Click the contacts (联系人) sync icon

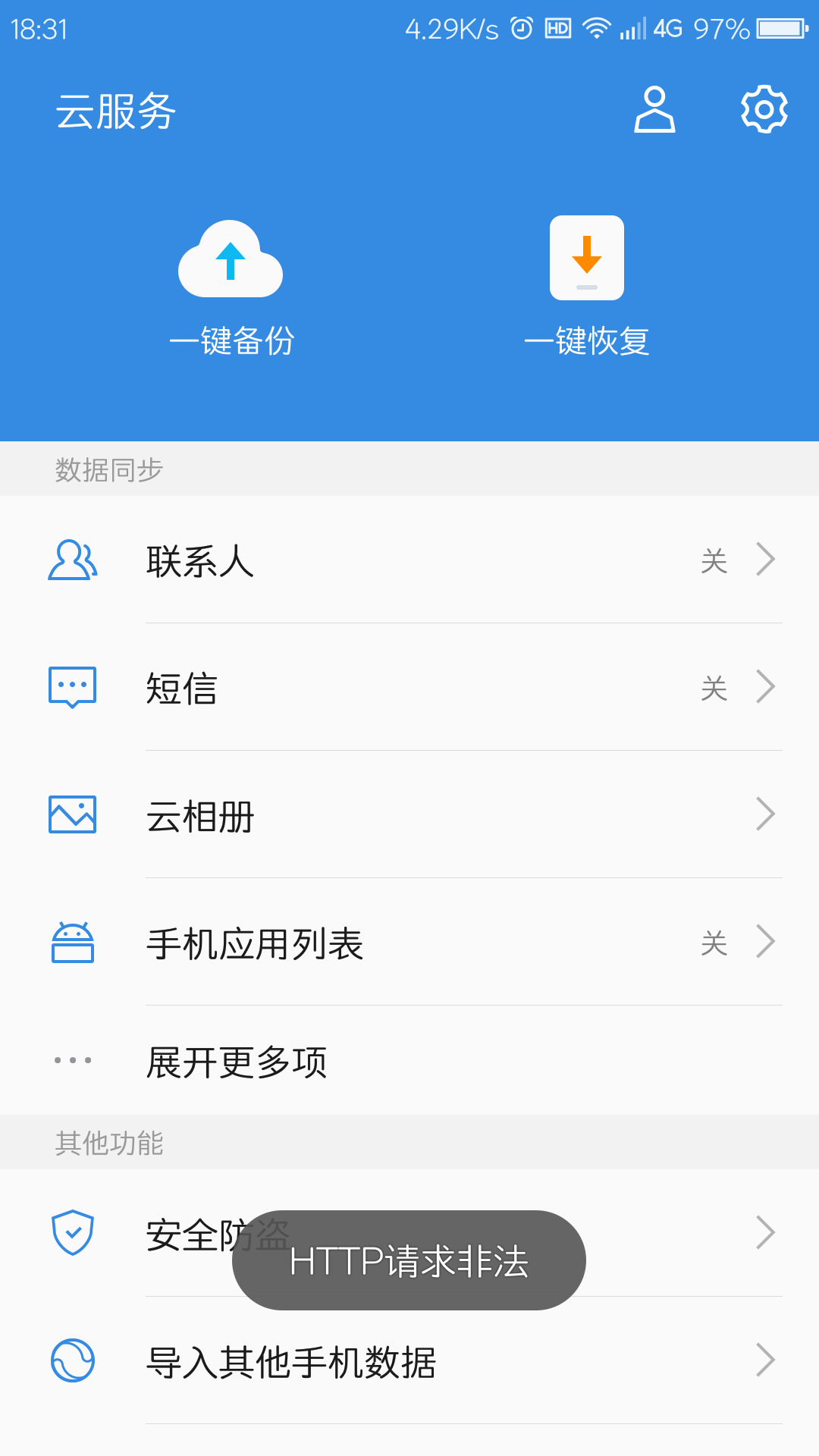click(x=72, y=561)
